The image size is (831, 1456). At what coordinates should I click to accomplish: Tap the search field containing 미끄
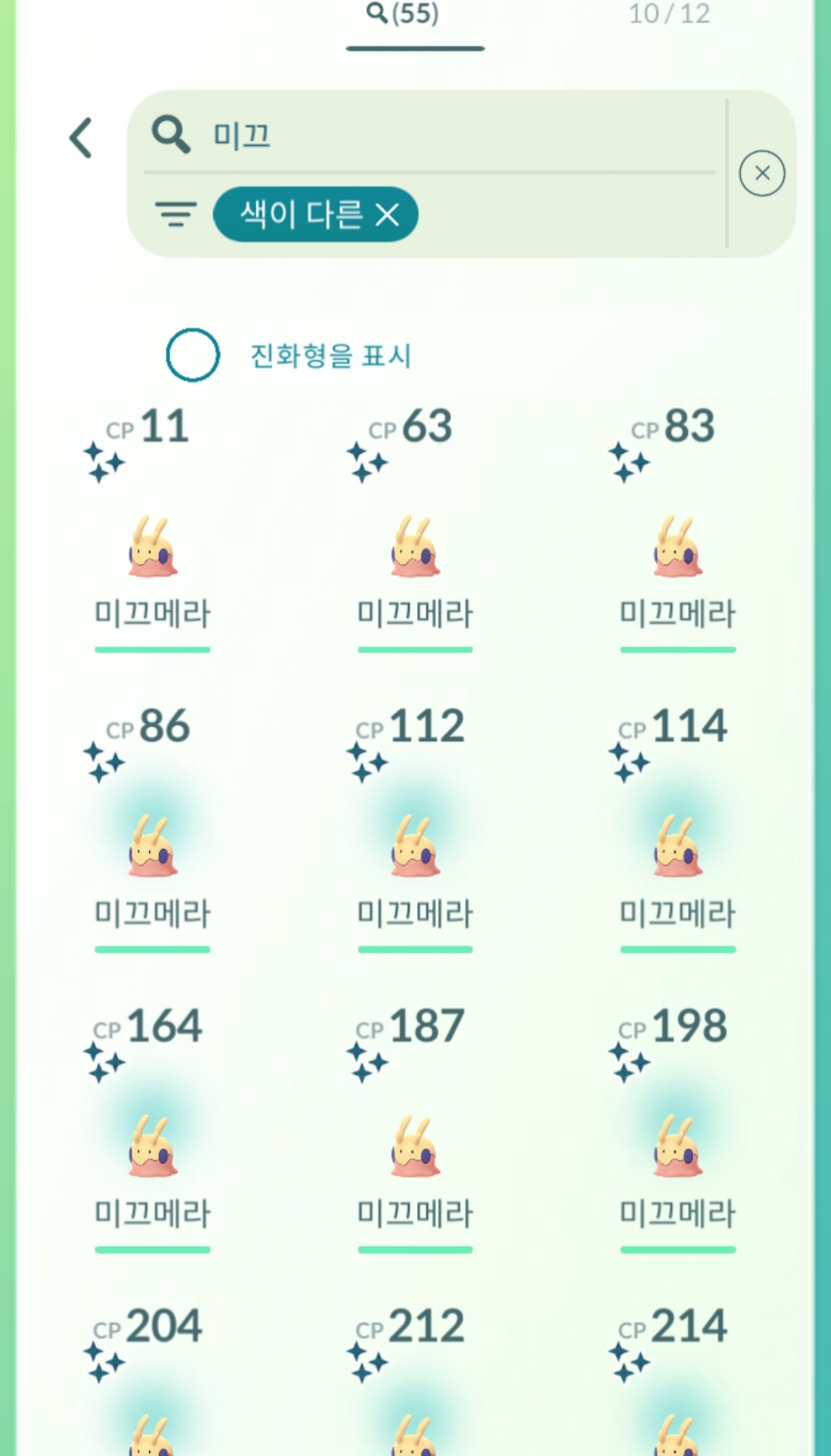pos(431,135)
